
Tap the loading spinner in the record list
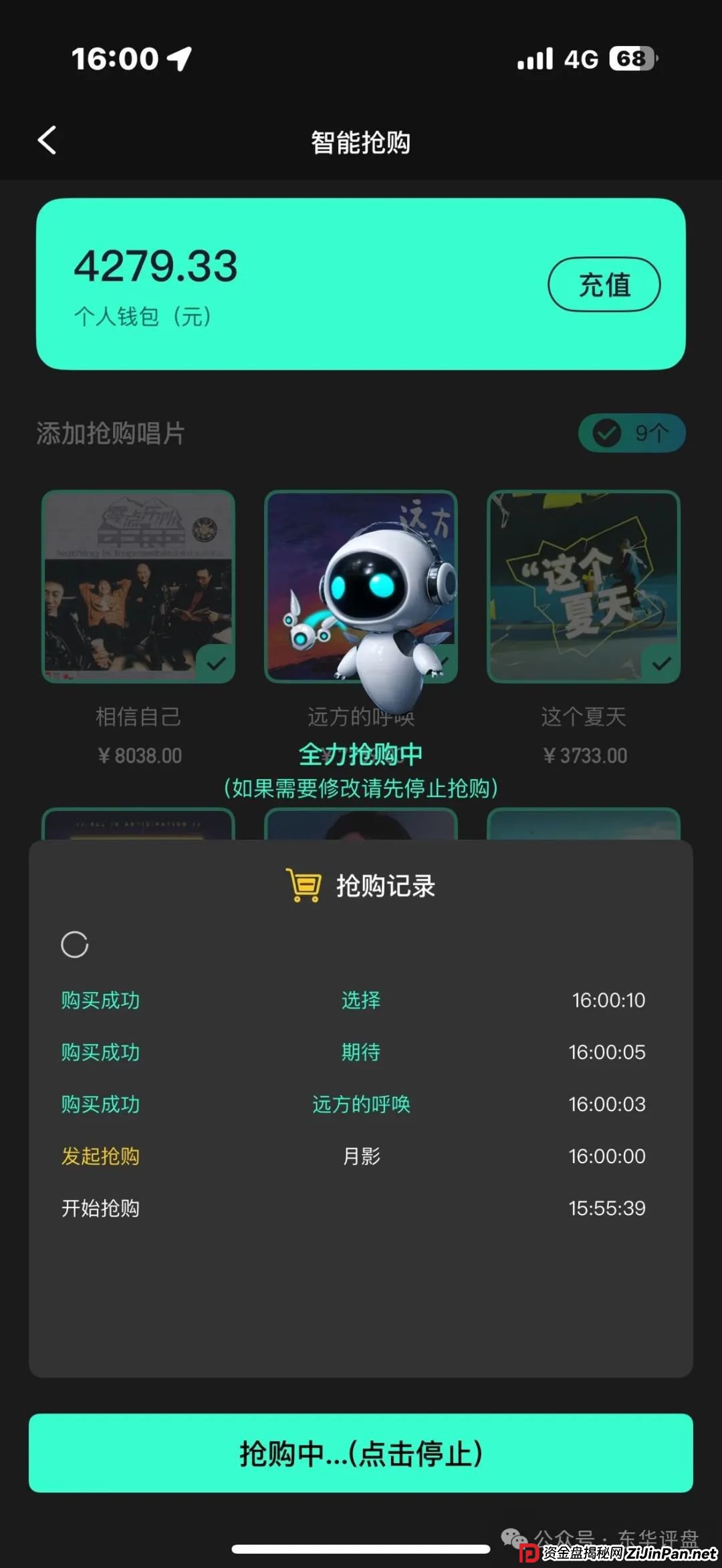(x=76, y=945)
